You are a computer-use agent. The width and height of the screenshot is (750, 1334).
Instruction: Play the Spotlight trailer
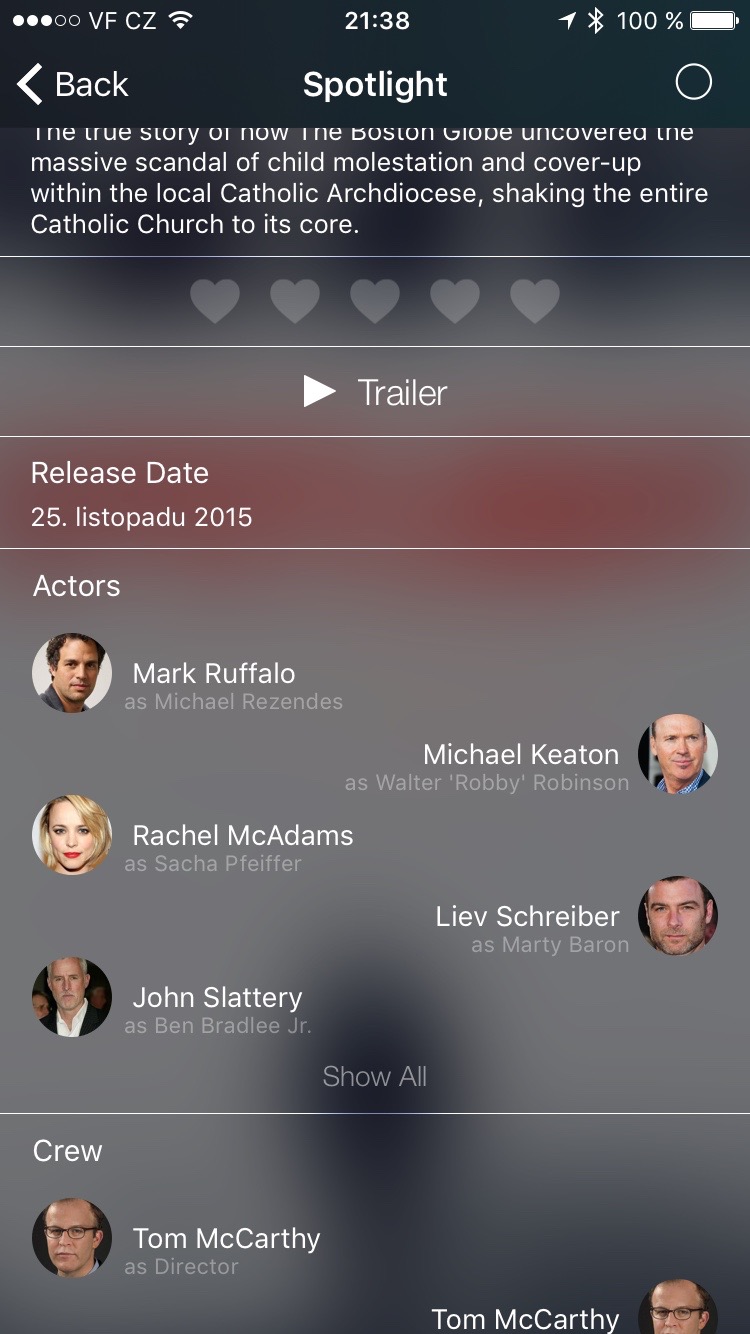pyautogui.click(x=375, y=392)
